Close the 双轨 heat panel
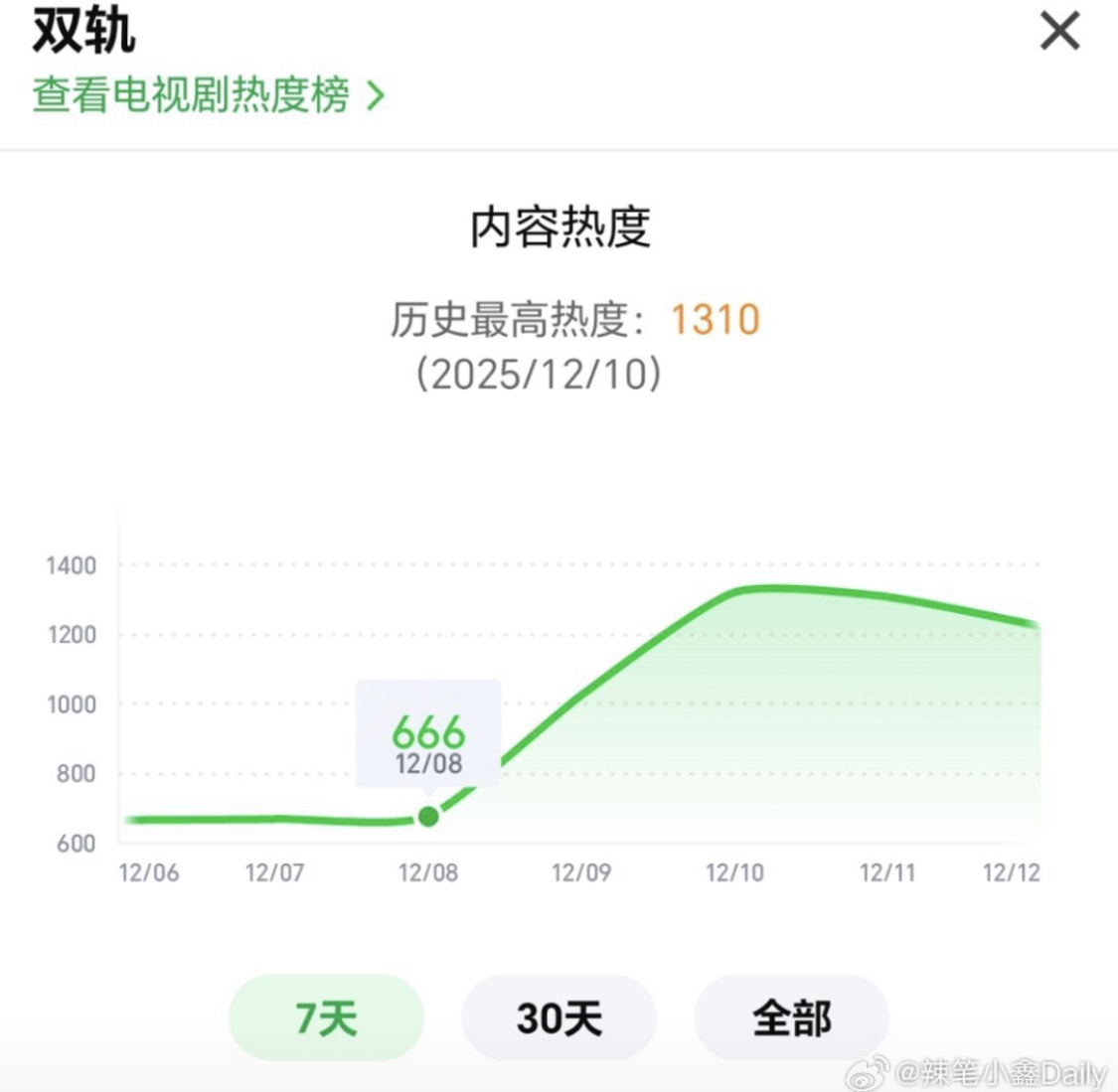Viewport: 1118px width, 1092px height. pyautogui.click(x=1059, y=31)
